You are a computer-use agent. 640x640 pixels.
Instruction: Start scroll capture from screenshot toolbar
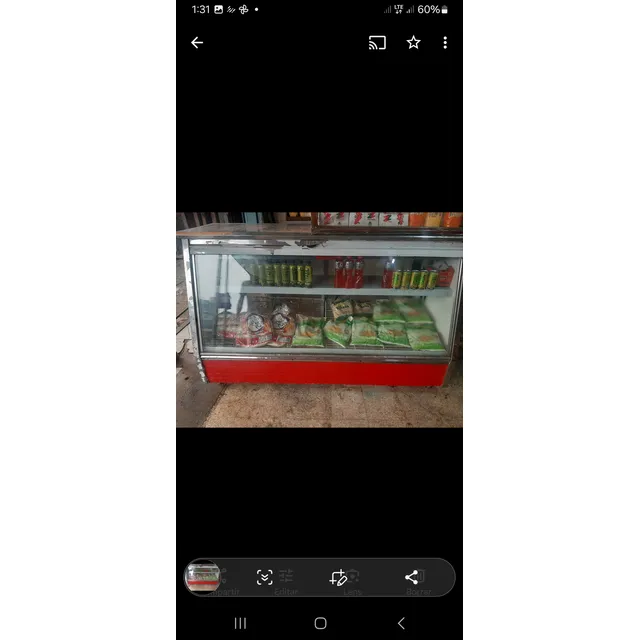(x=264, y=577)
